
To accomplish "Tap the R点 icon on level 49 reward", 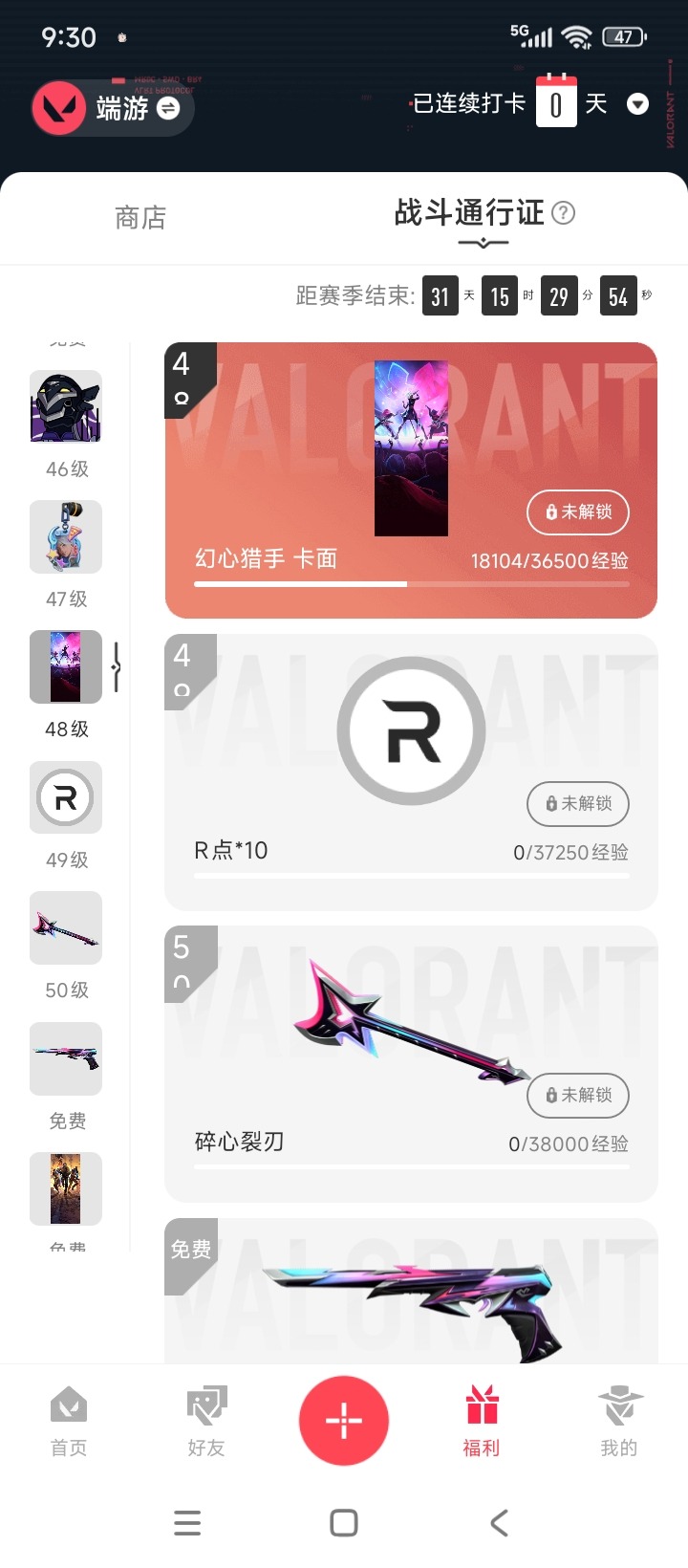I will tap(65, 798).
